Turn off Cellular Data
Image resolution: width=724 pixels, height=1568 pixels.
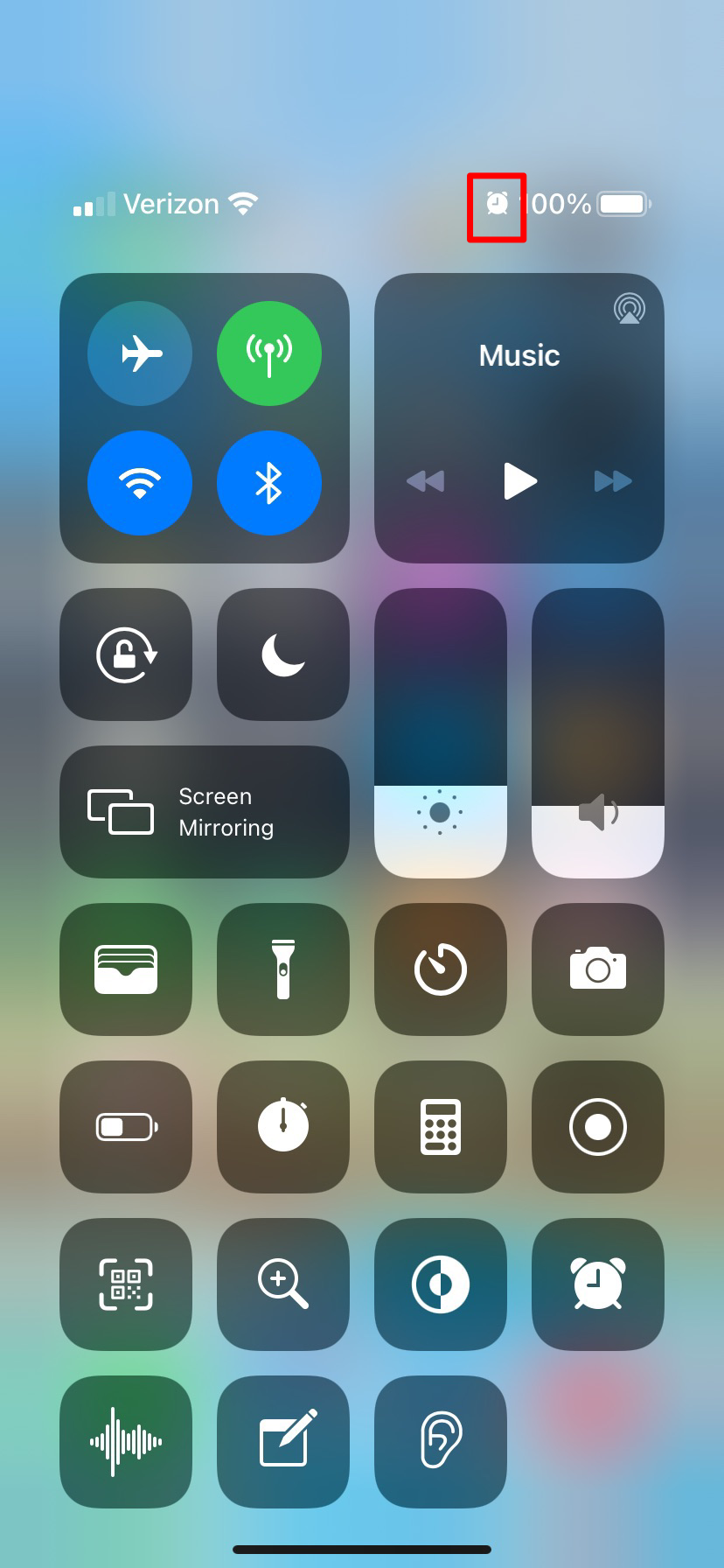click(x=269, y=353)
